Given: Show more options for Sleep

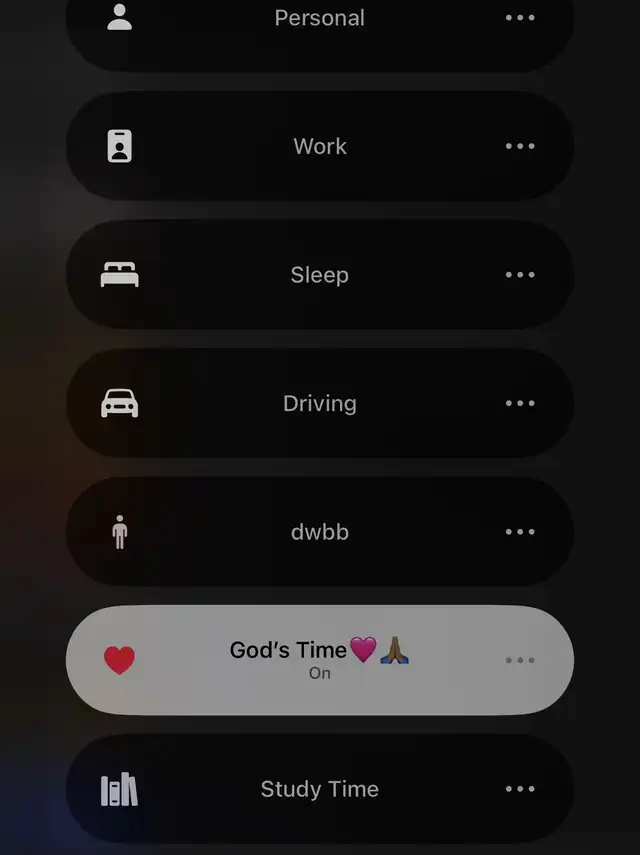Looking at the screenshot, I should [x=520, y=275].
